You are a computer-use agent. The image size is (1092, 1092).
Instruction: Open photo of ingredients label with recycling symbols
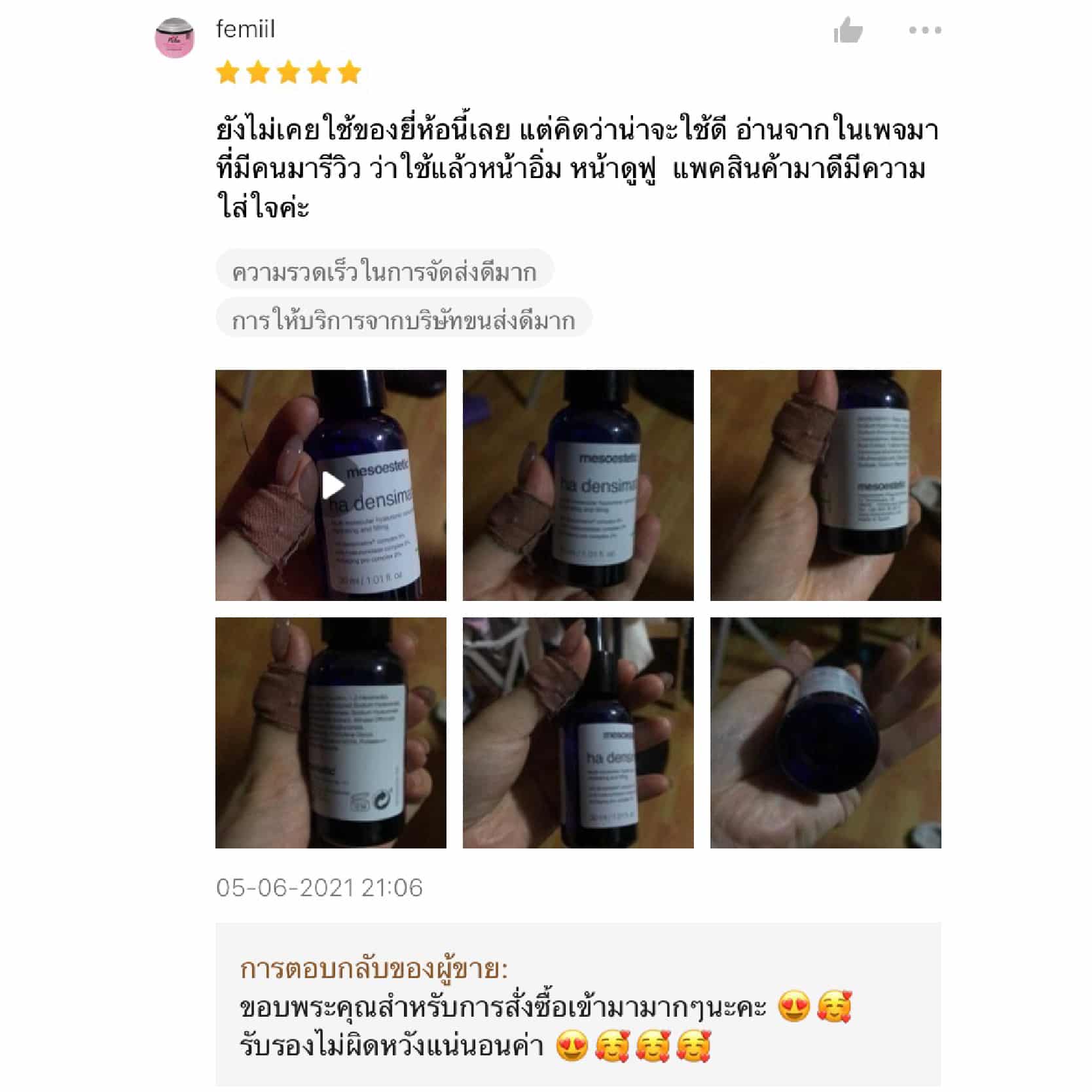pyautogui.click(x=331, y=733)
